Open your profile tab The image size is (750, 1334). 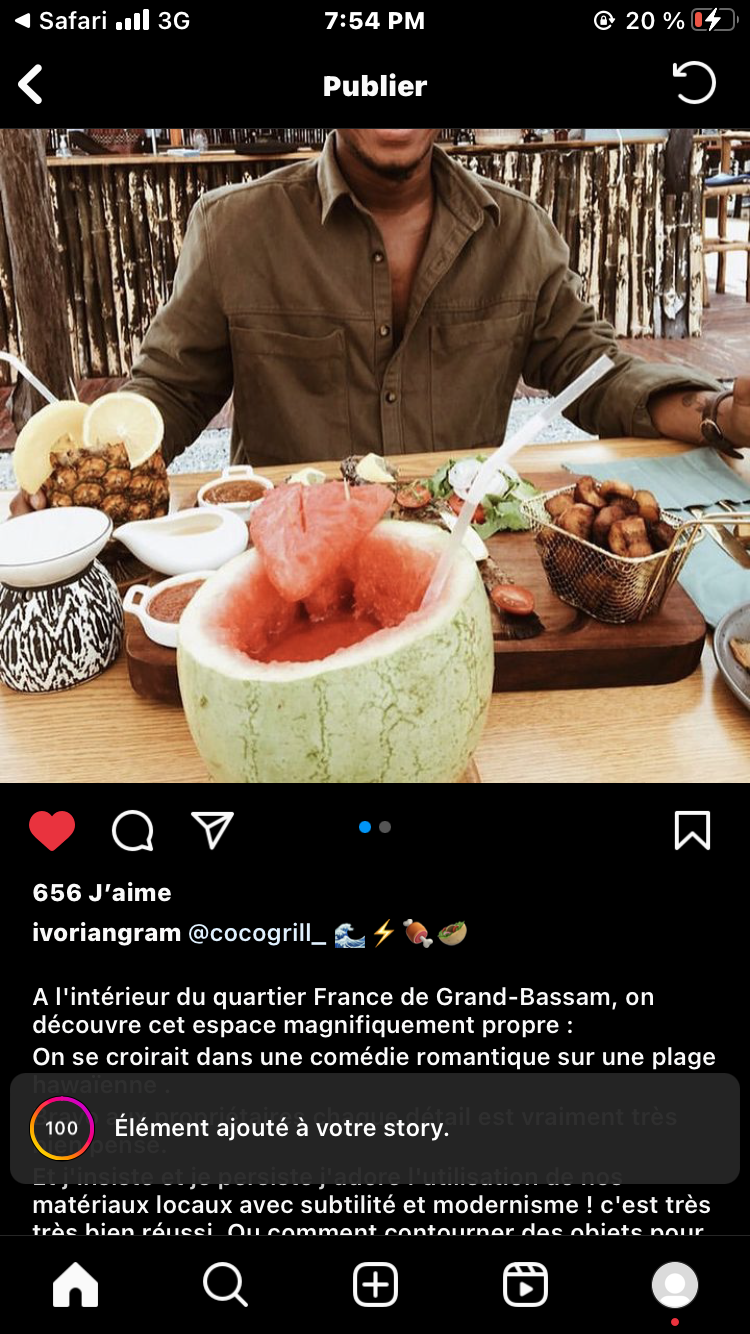point(674,1285)
